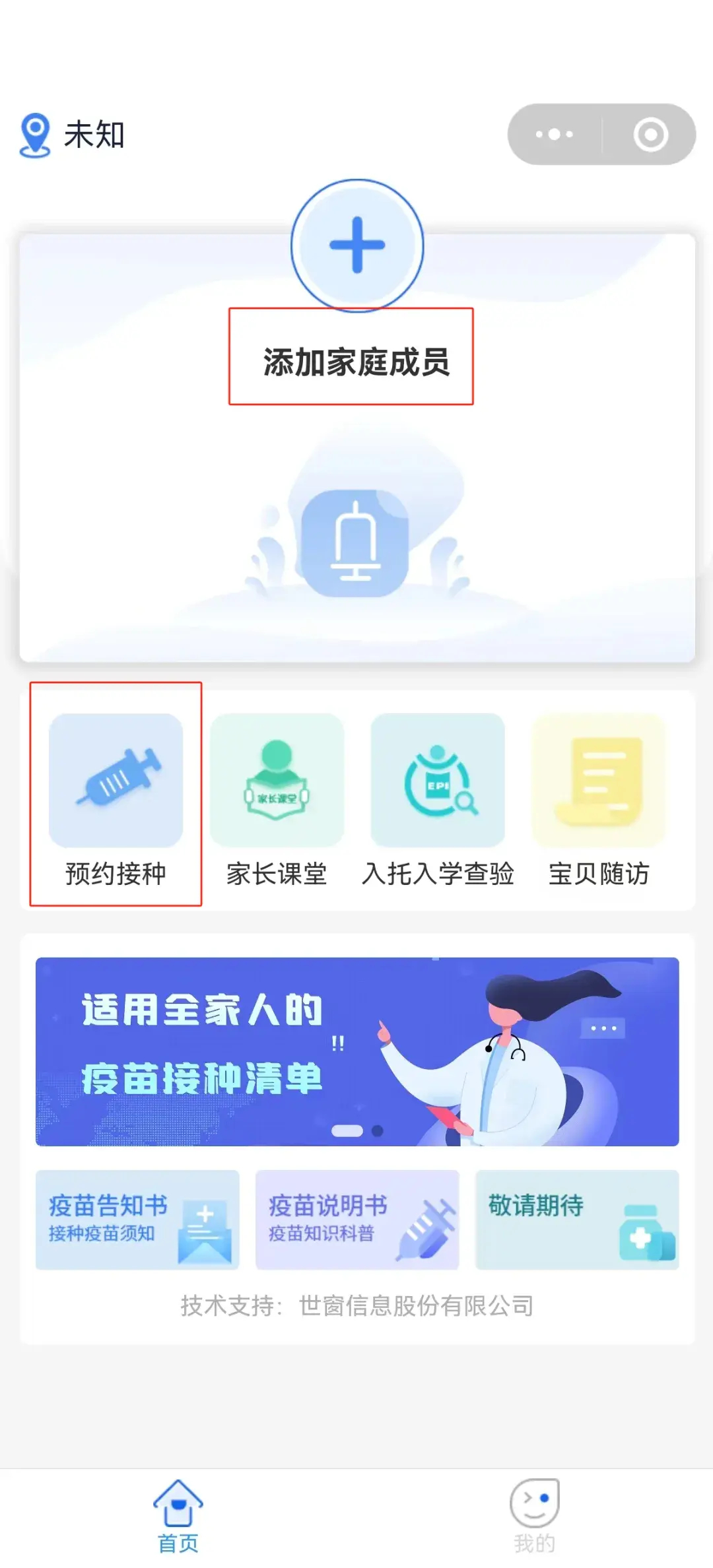The height and width of the screenshot is (1568, 713).
Task: Select the second banner page dot
Action: (x=378, y=1130)
